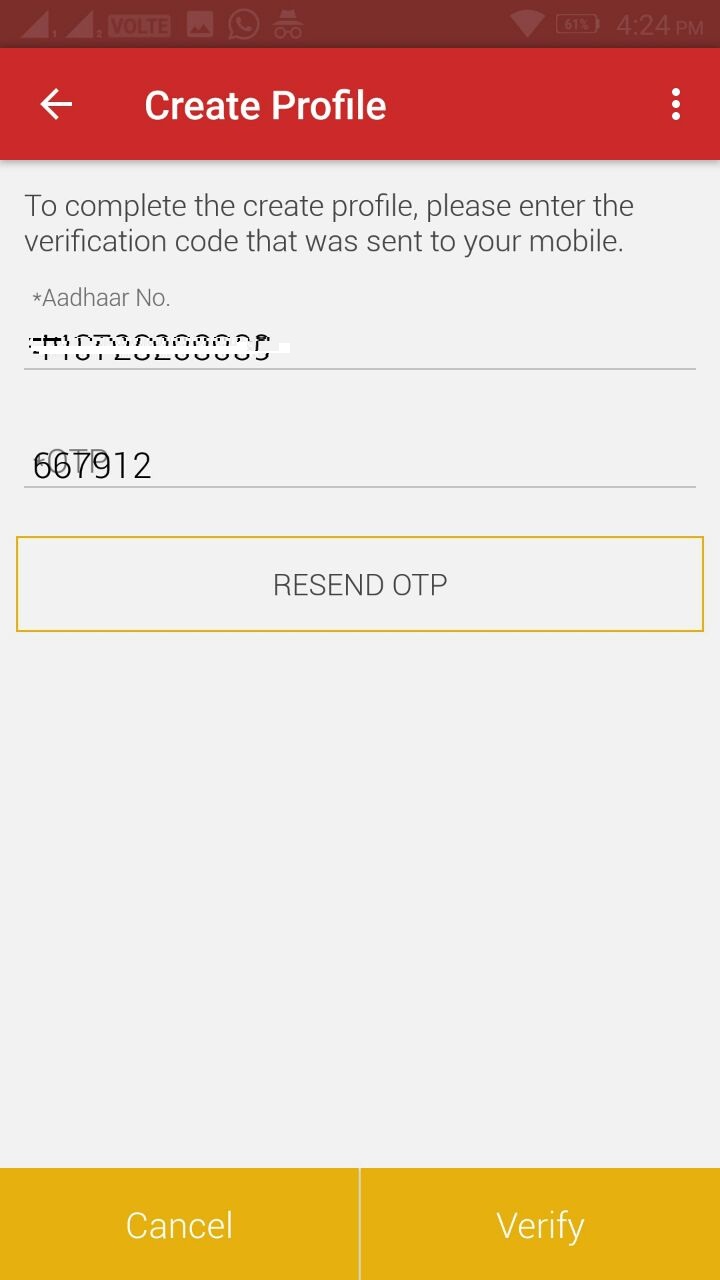Select the Aadhaar No. input field
The image size is (720, 1280).
click(360, 347)
